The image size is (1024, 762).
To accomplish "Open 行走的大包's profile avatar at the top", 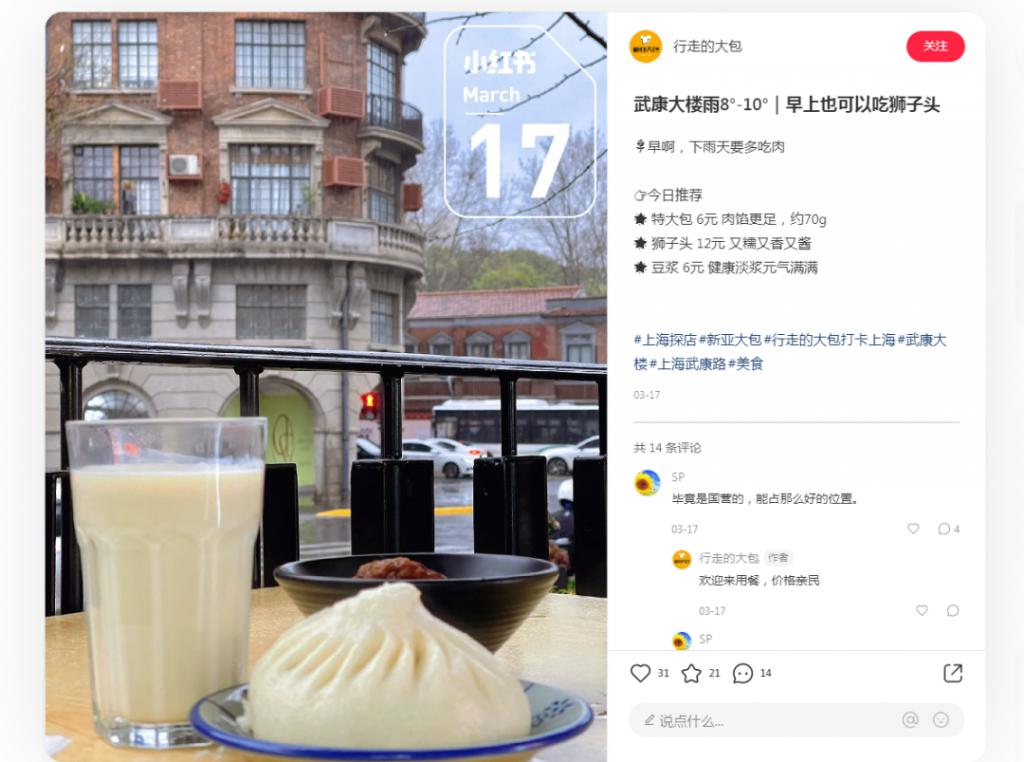I will (646, 46).
